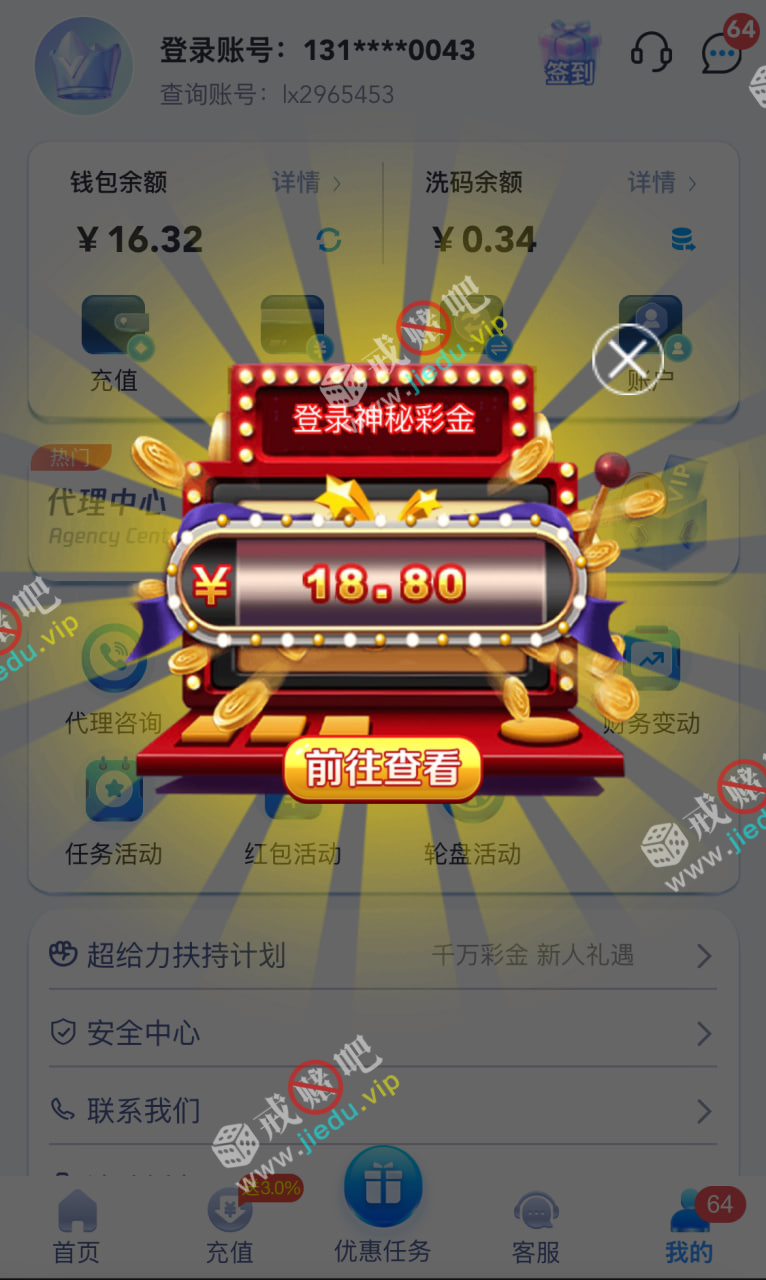
Task: Refresh the wallet balance
Action: [328, 239]
